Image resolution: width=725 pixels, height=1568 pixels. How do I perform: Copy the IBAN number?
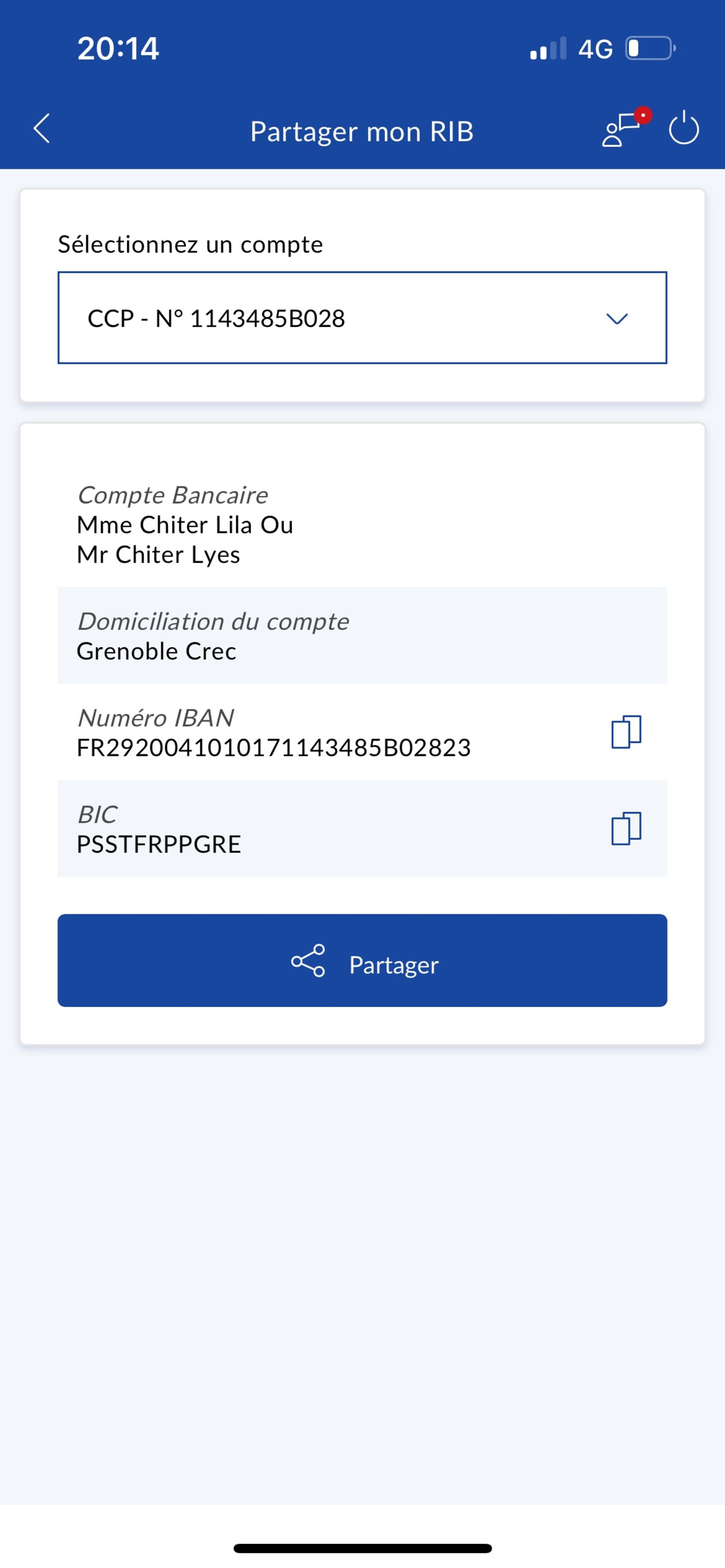point(626,731)
